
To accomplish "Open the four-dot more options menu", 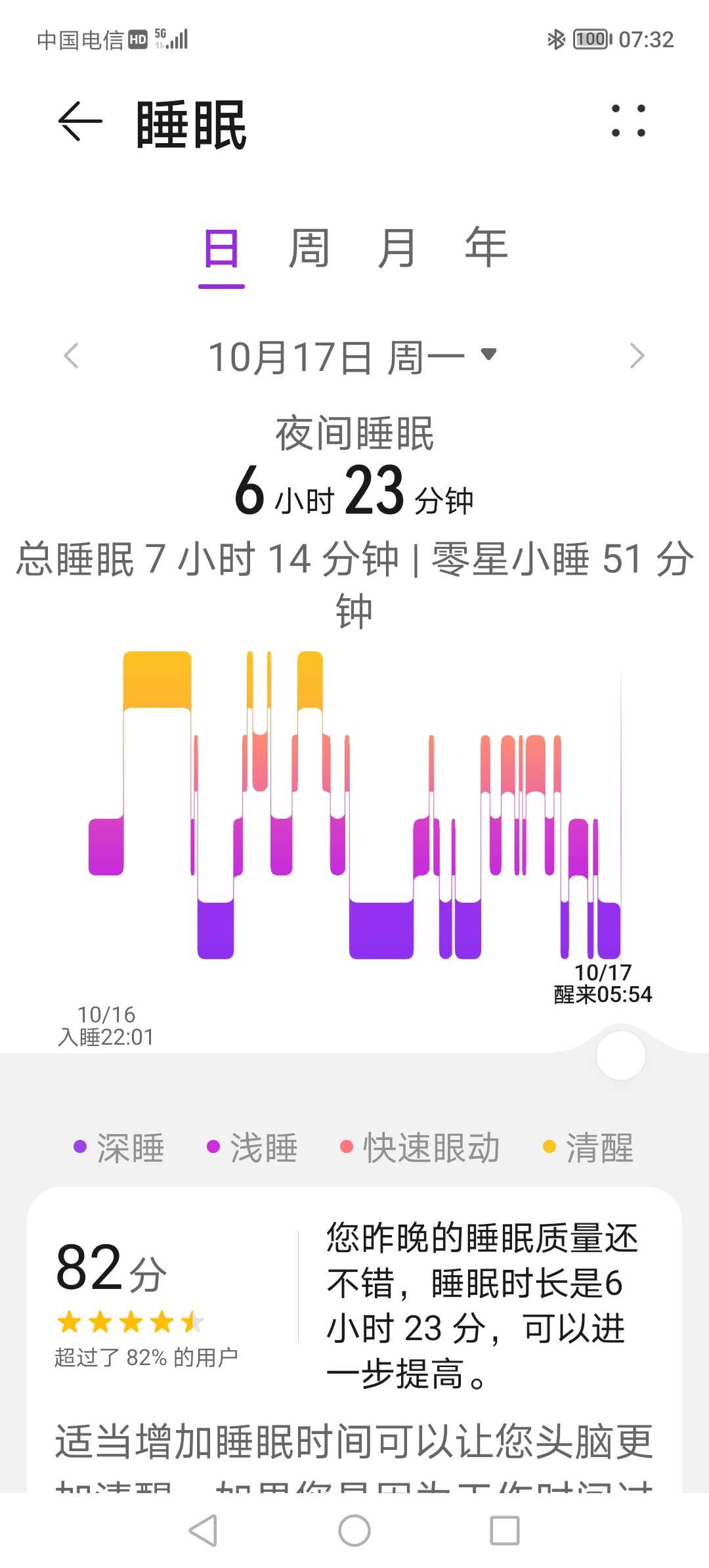I will (628, 121).
